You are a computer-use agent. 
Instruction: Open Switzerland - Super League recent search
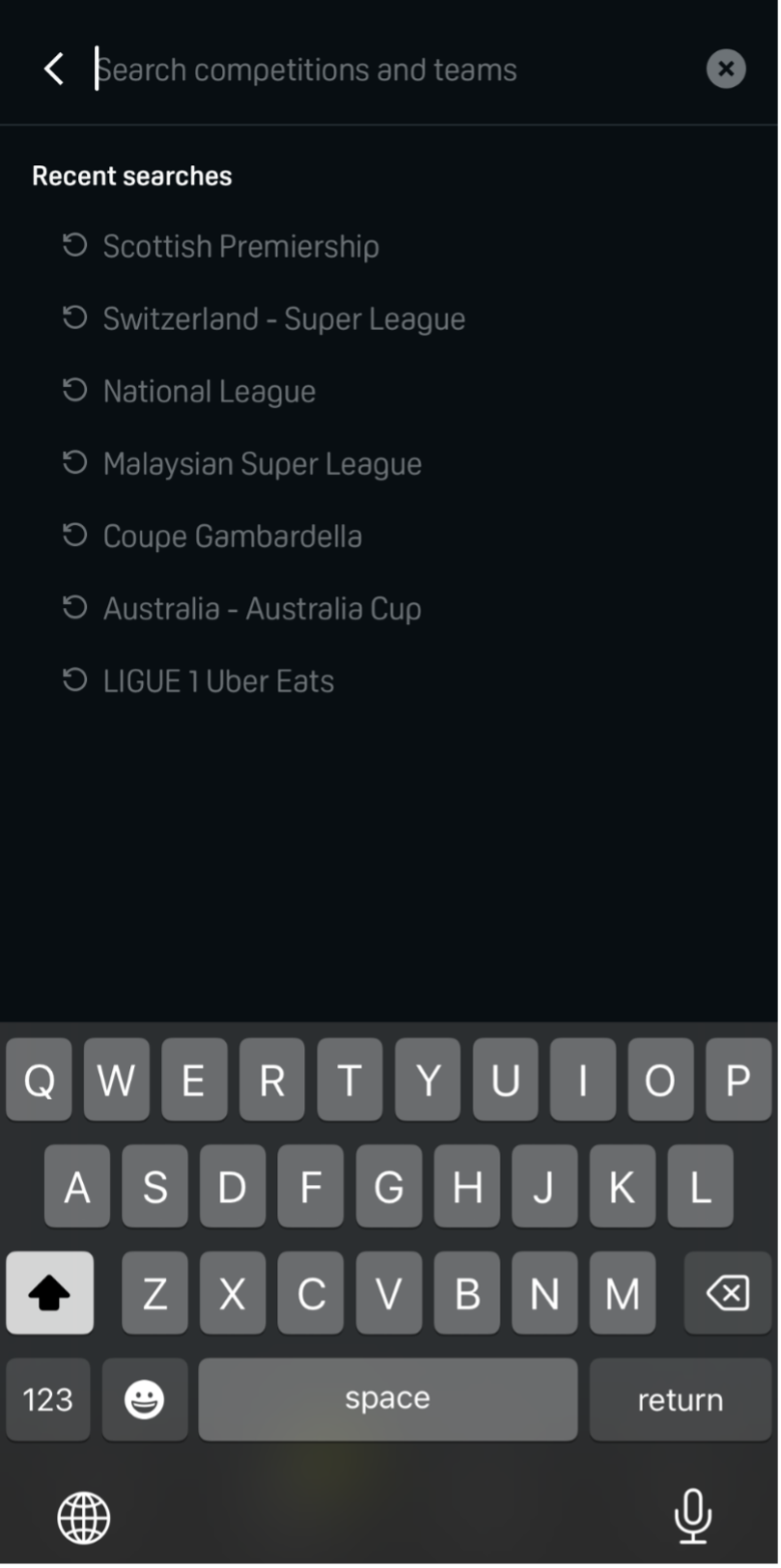[284, 318]
